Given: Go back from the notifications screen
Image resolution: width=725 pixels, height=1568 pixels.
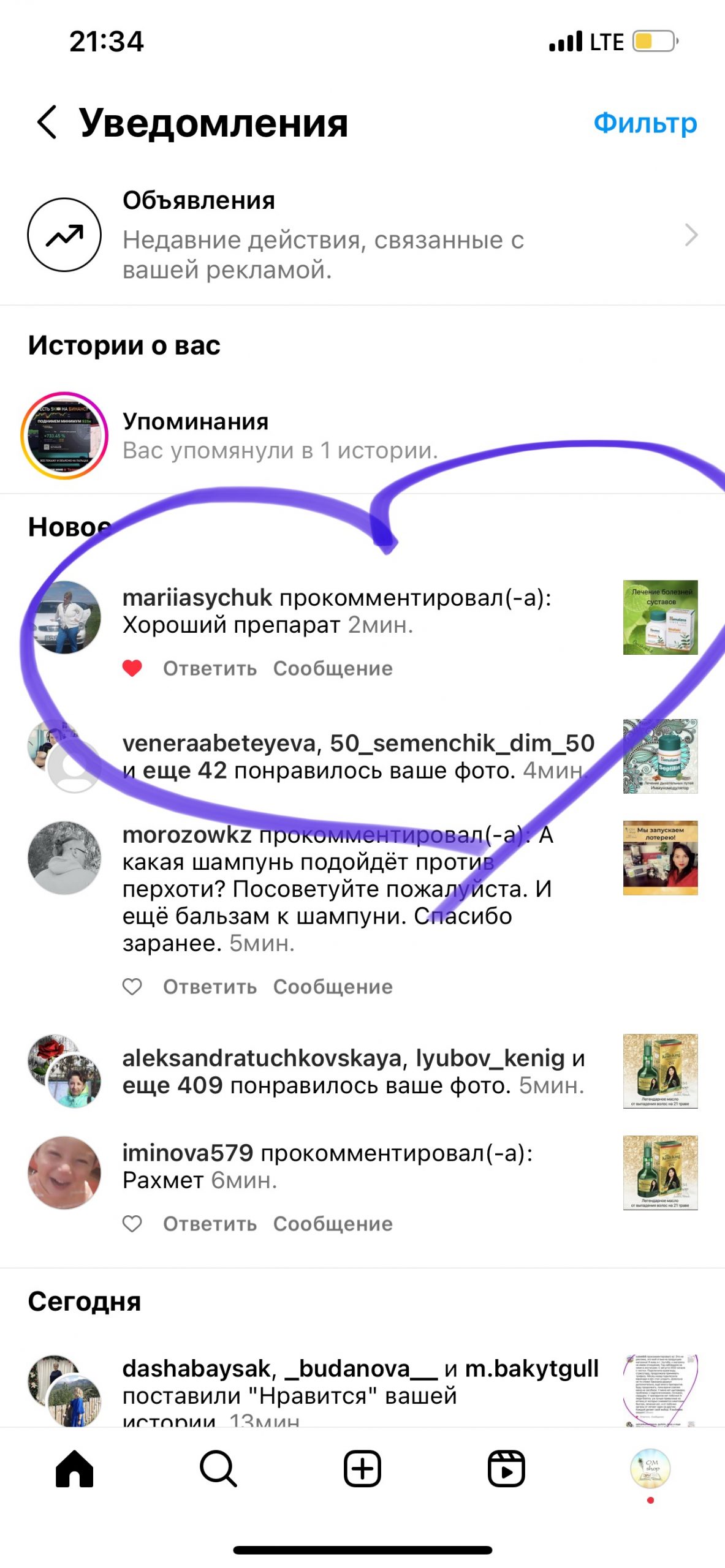Looking at the screenshot, I should pyautogui.click(x=47, y=122).
